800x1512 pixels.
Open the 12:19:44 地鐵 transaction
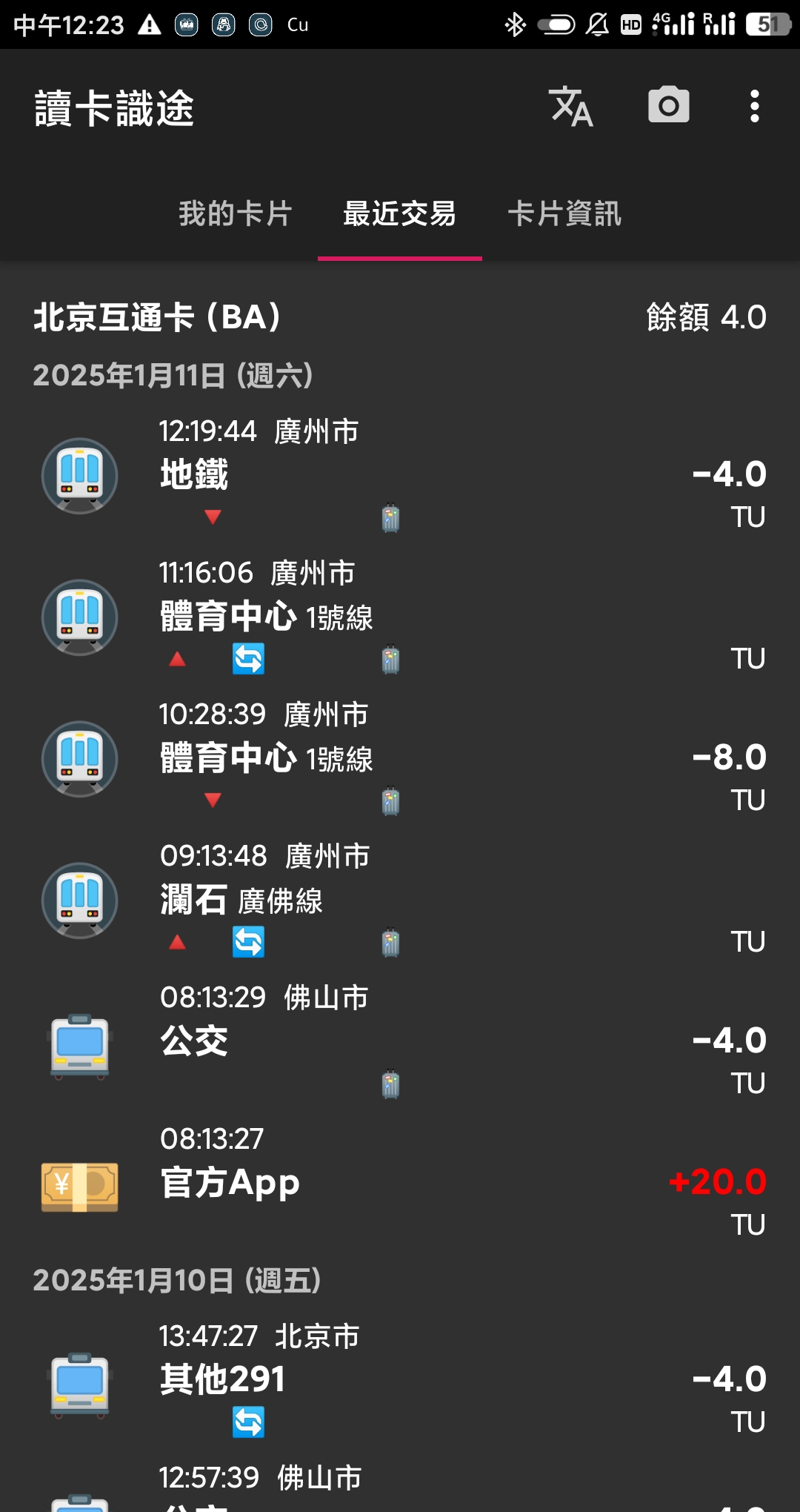(400, 474)
